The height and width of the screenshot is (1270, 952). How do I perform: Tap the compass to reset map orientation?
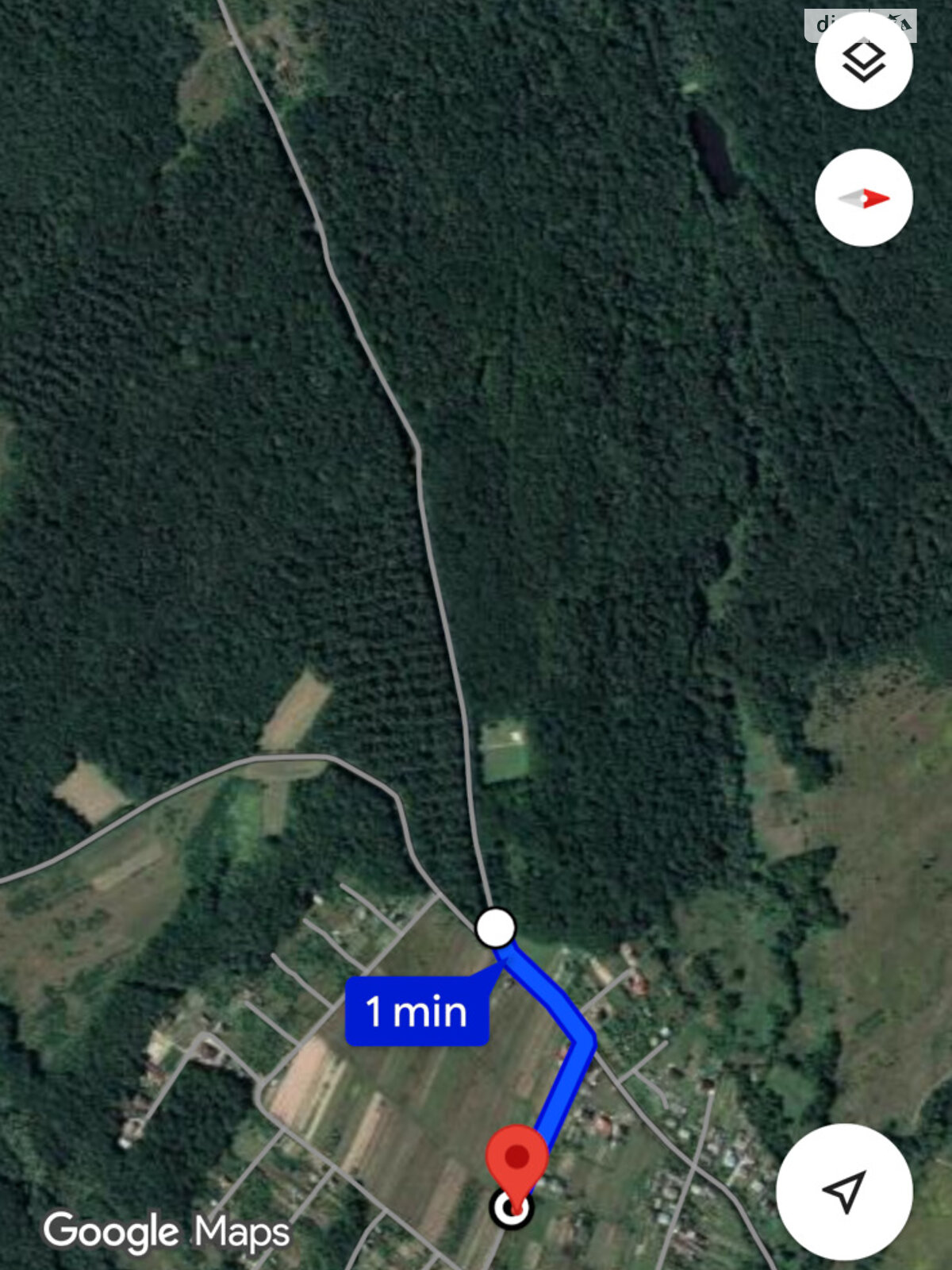(x=863, y=198)
